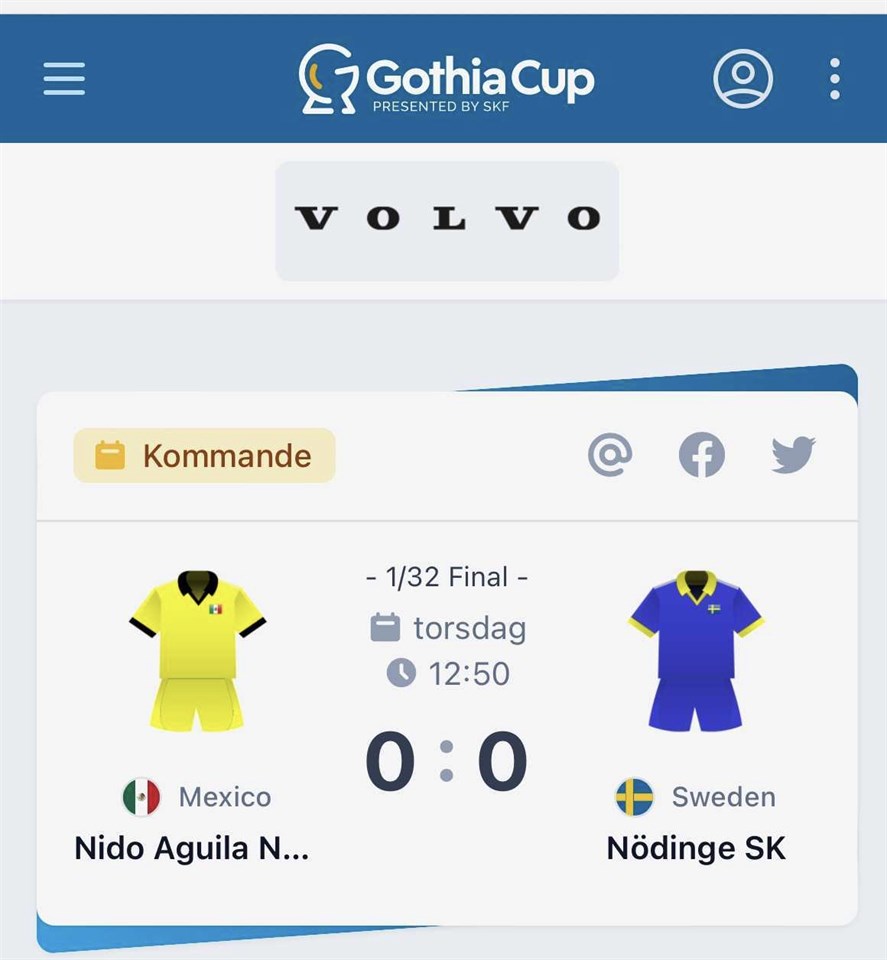This screenshot has height=960, width=887.
Task: Go to the Gothia Cup home logo
Action: [446, 78]
